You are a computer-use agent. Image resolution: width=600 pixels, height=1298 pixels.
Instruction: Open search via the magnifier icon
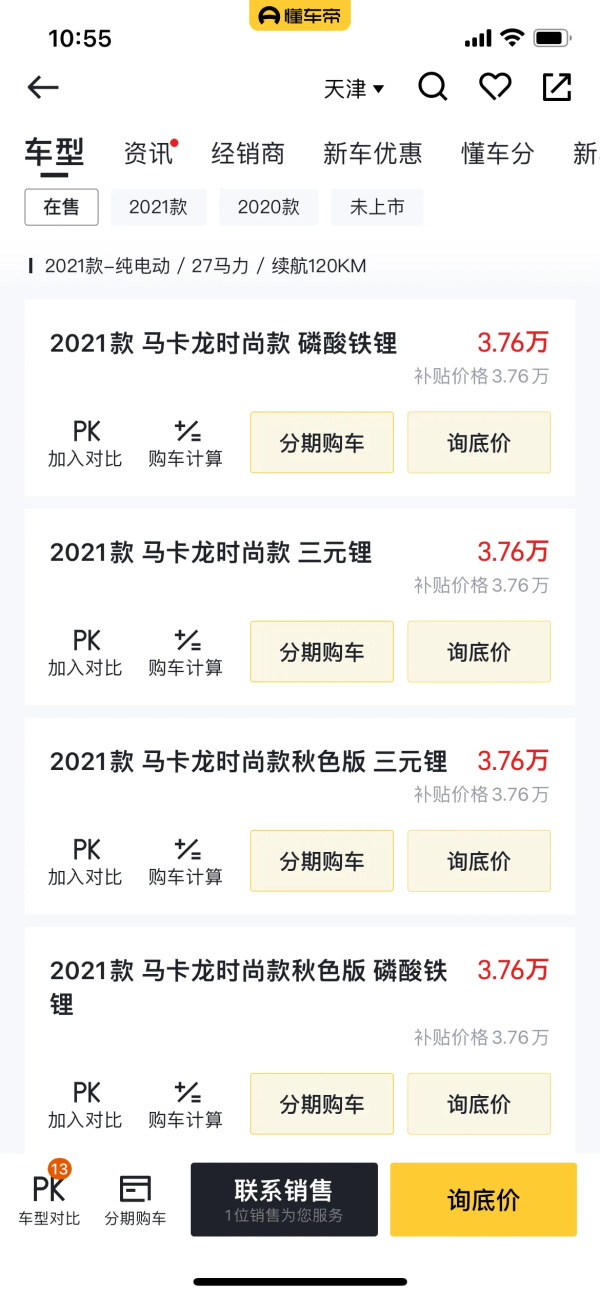click(432, 87)
